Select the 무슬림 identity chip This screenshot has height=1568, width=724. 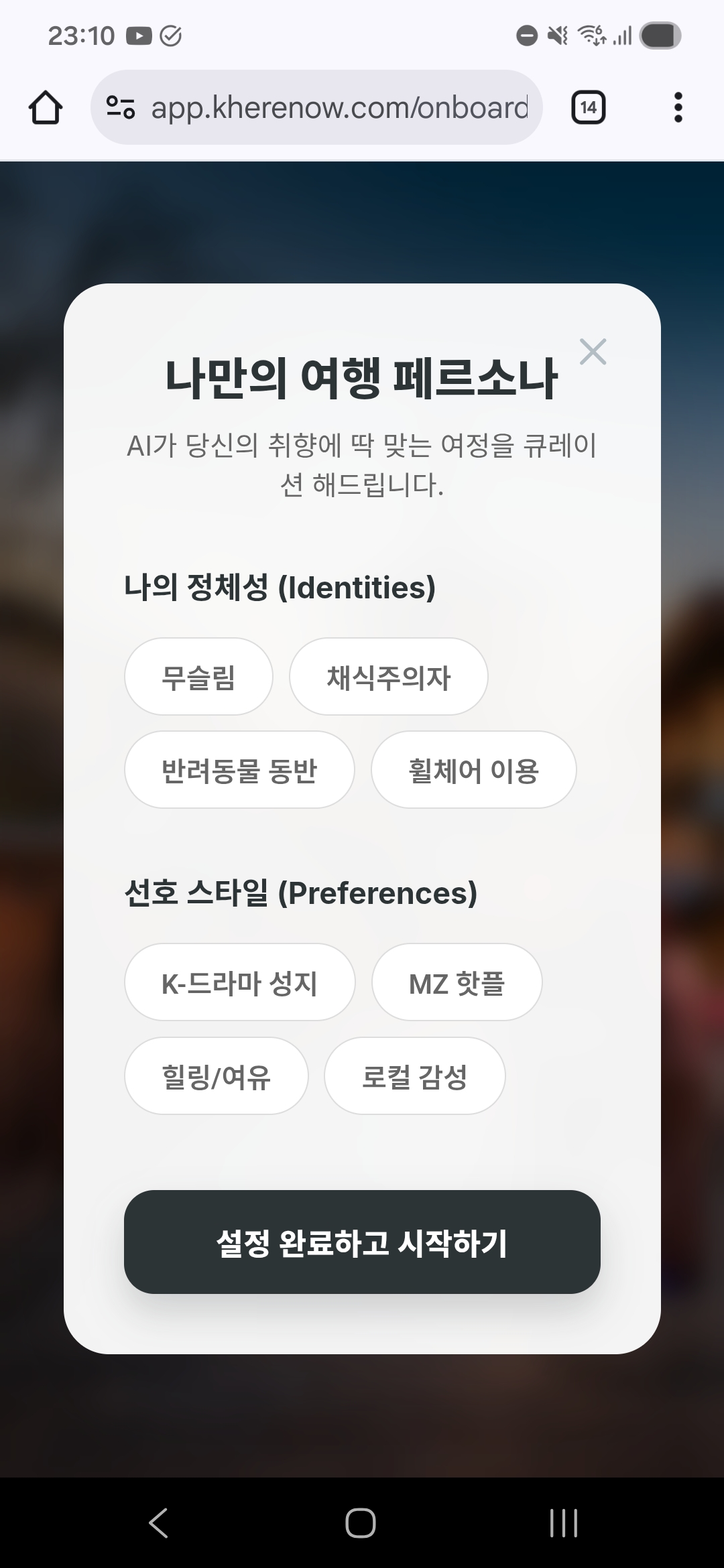click(198, 676)
